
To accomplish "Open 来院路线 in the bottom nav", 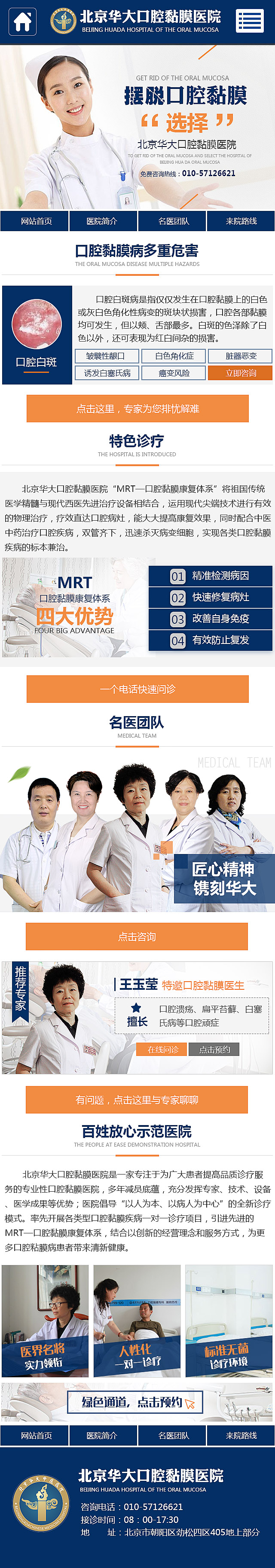I will pos(241,1435).
